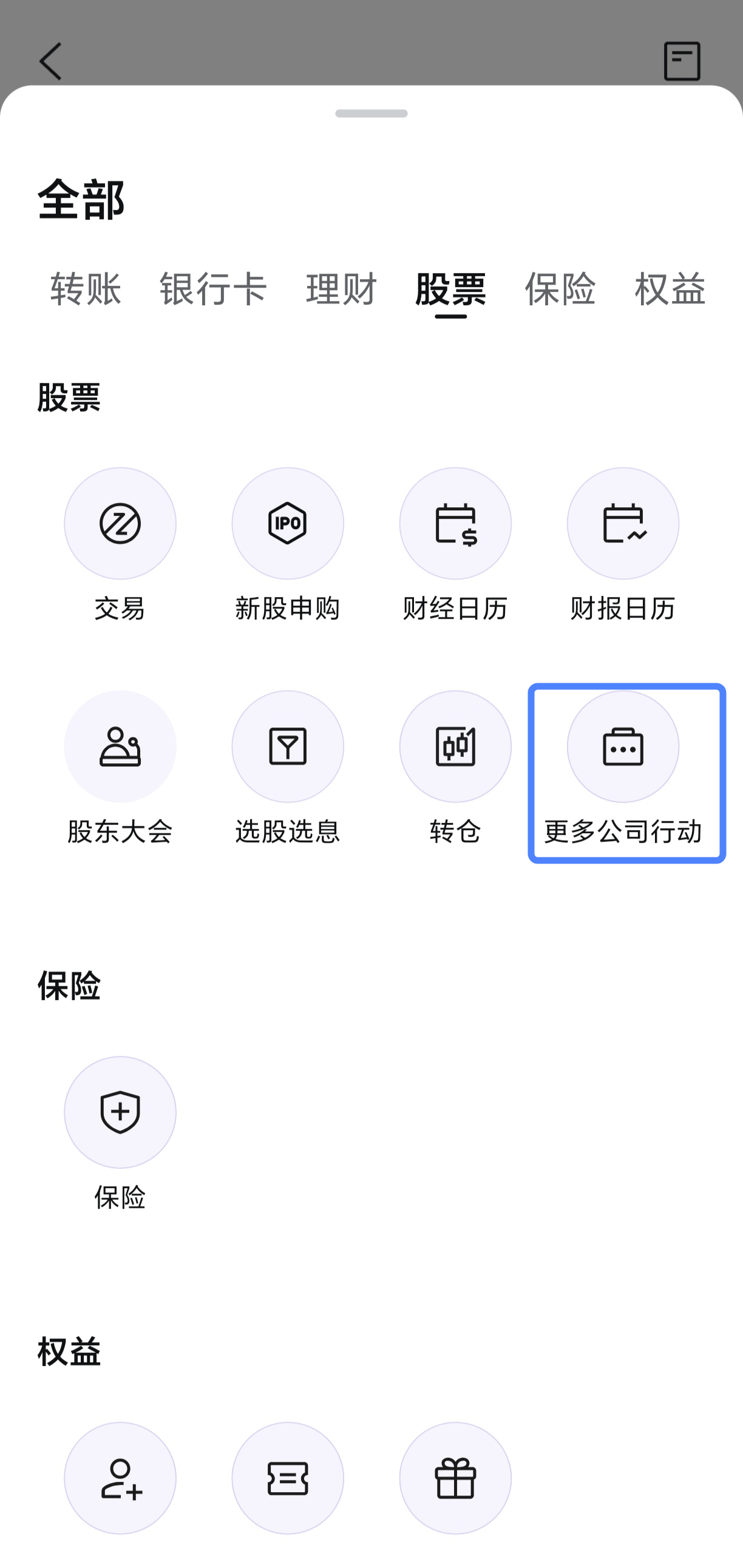
Task: Open 交易 stock trading
Action: pyautogui.click(x=120, y=524)
